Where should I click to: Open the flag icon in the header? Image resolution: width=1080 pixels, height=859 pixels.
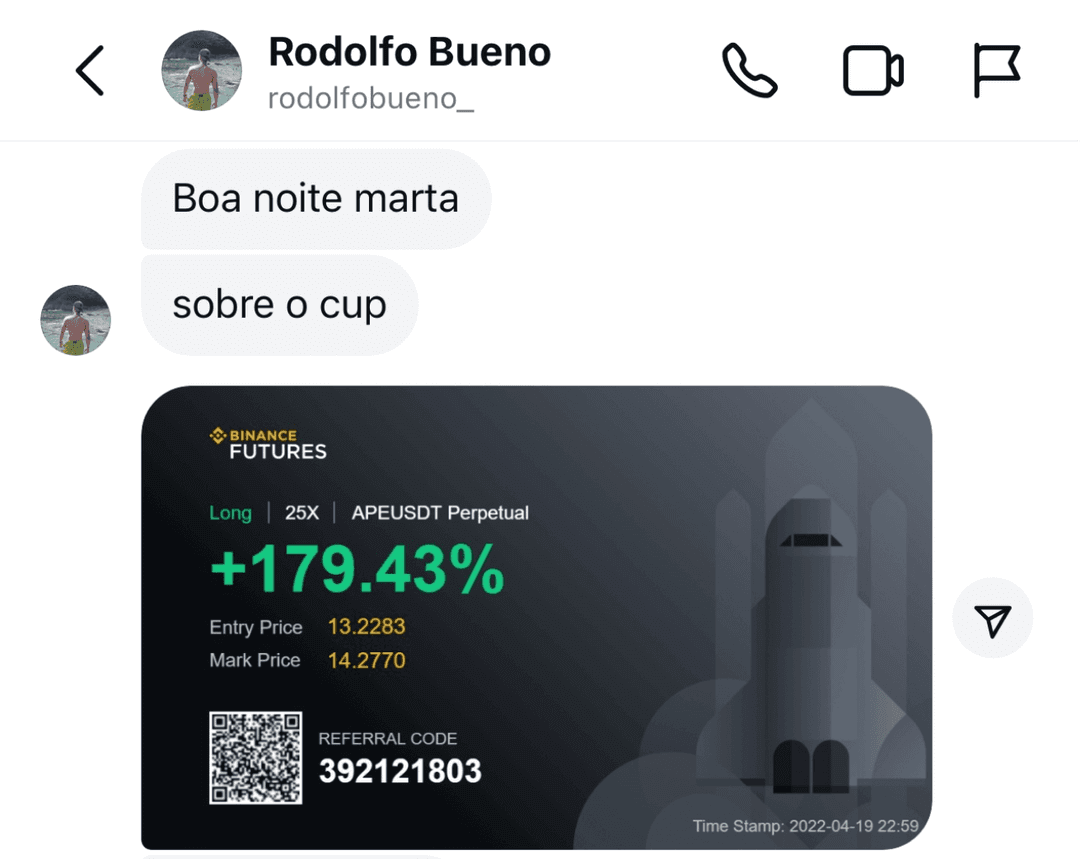click(996, 71)
